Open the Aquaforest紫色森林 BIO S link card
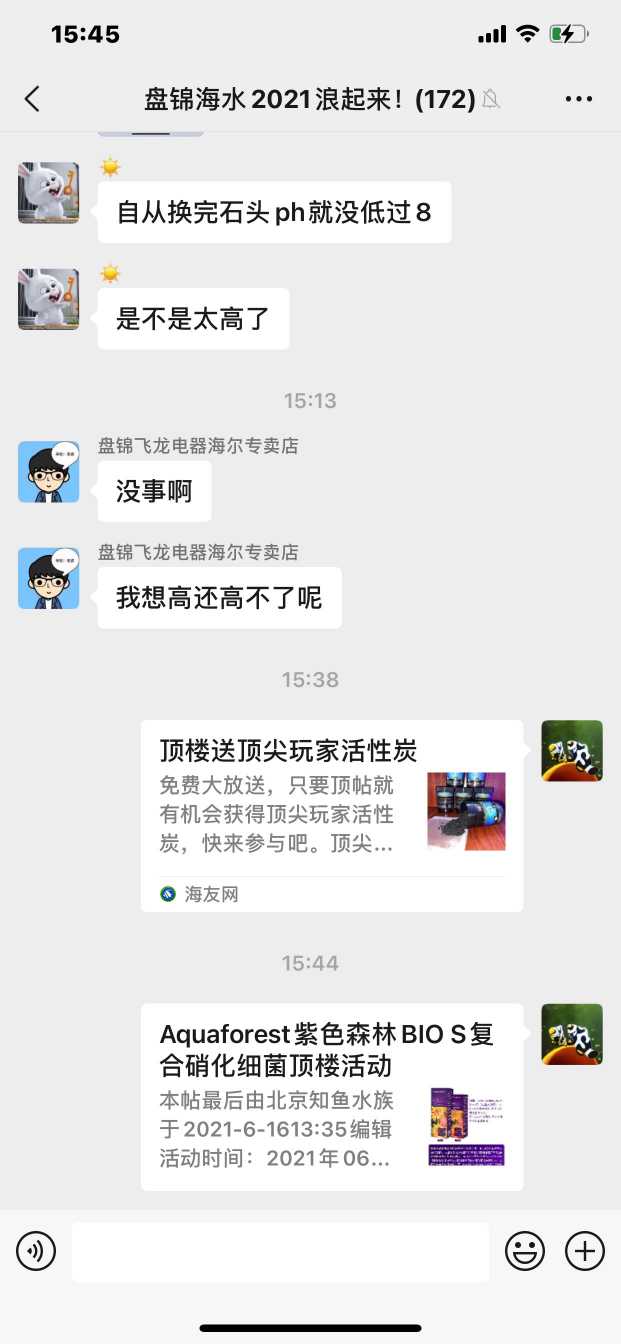Viewport: 621px width, 1344px height. pyautogui.click(x=331, y=1096)
